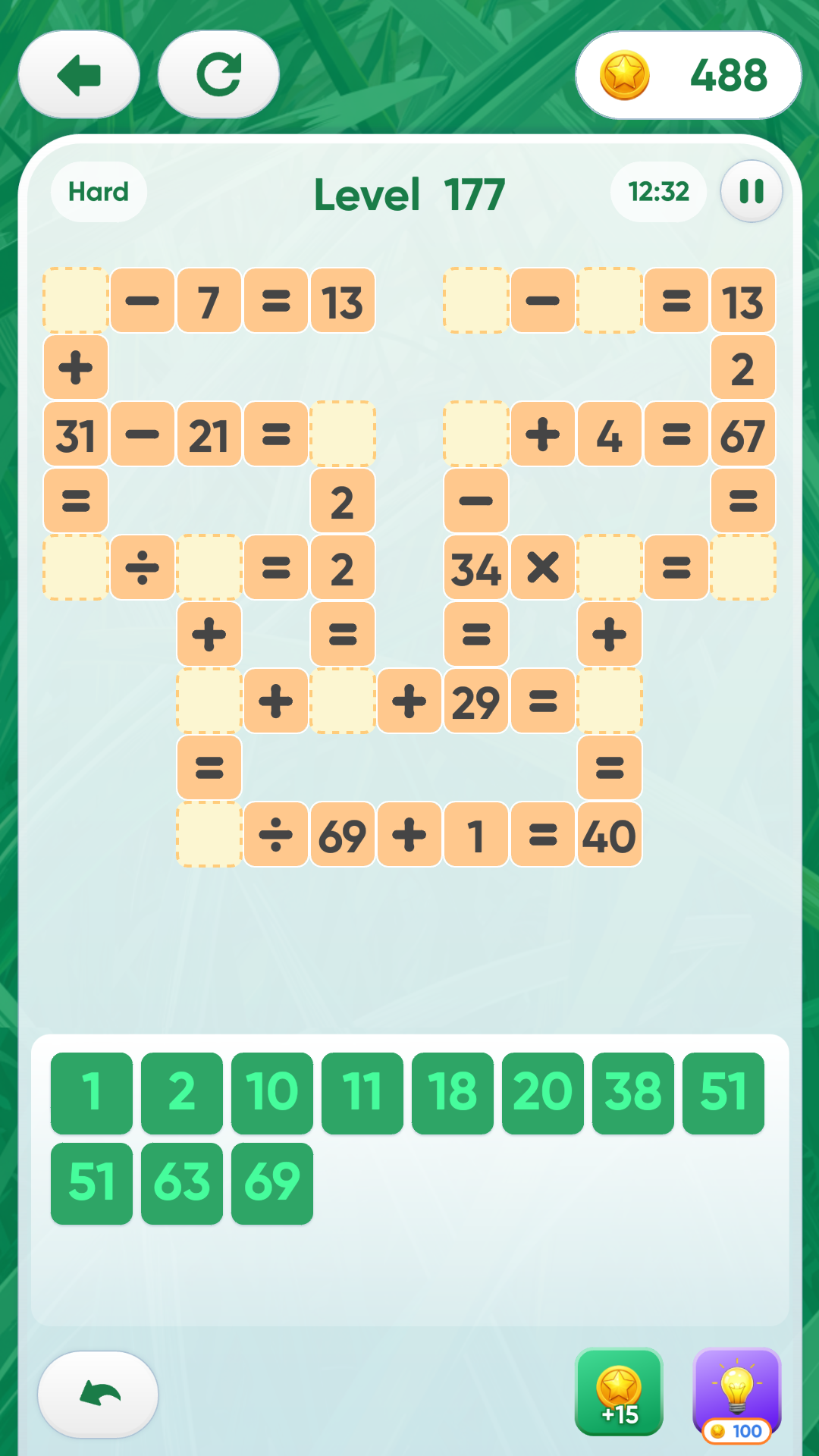The width and height of the screenshot is (819, 1456).
Task: Select the number tile 1
Action: pyautogui.click(x=92, y=1093)
